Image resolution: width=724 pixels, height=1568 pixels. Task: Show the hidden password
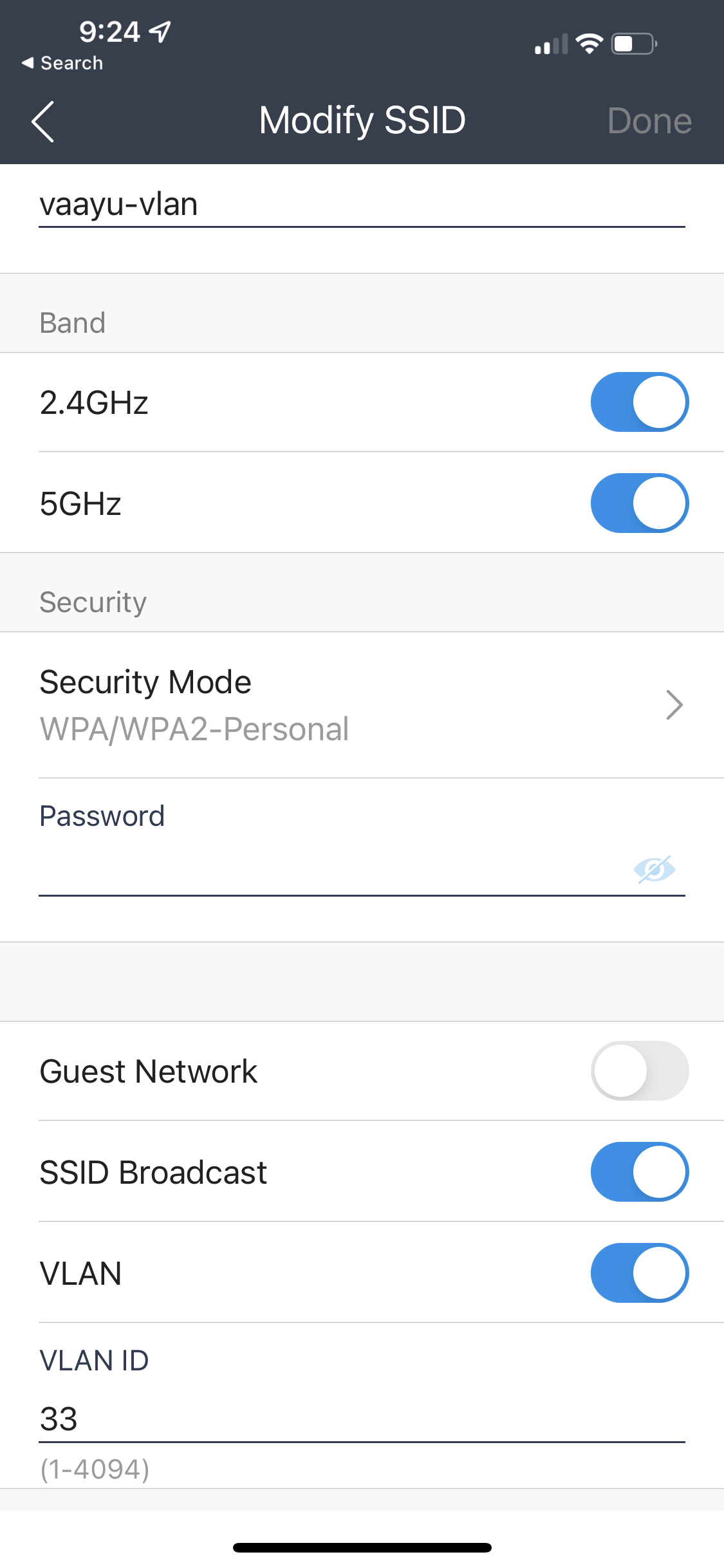654,870
